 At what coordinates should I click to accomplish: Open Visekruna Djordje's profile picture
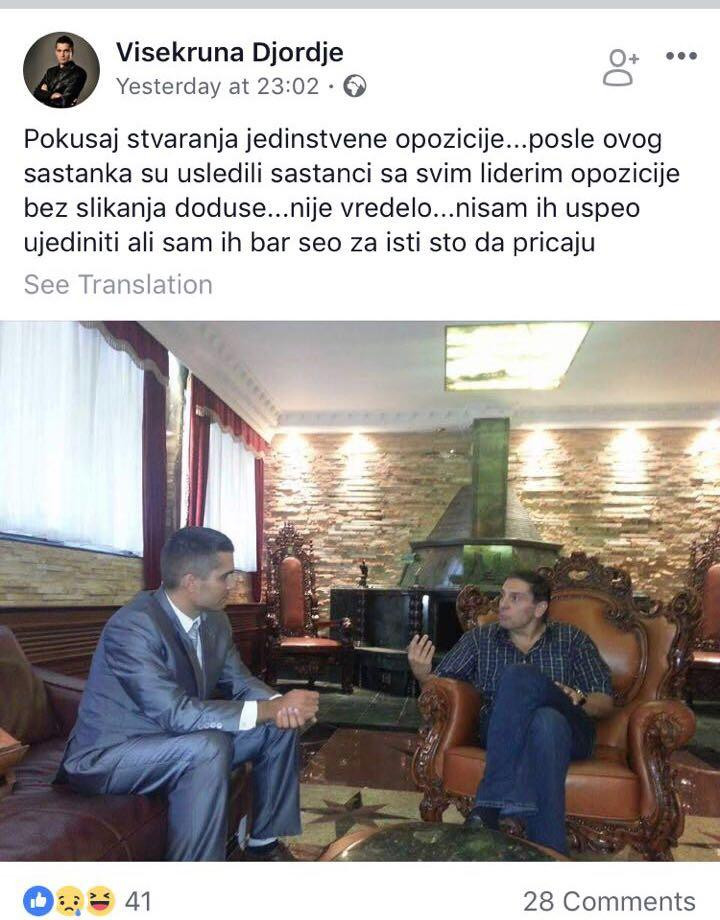[61, 70]
